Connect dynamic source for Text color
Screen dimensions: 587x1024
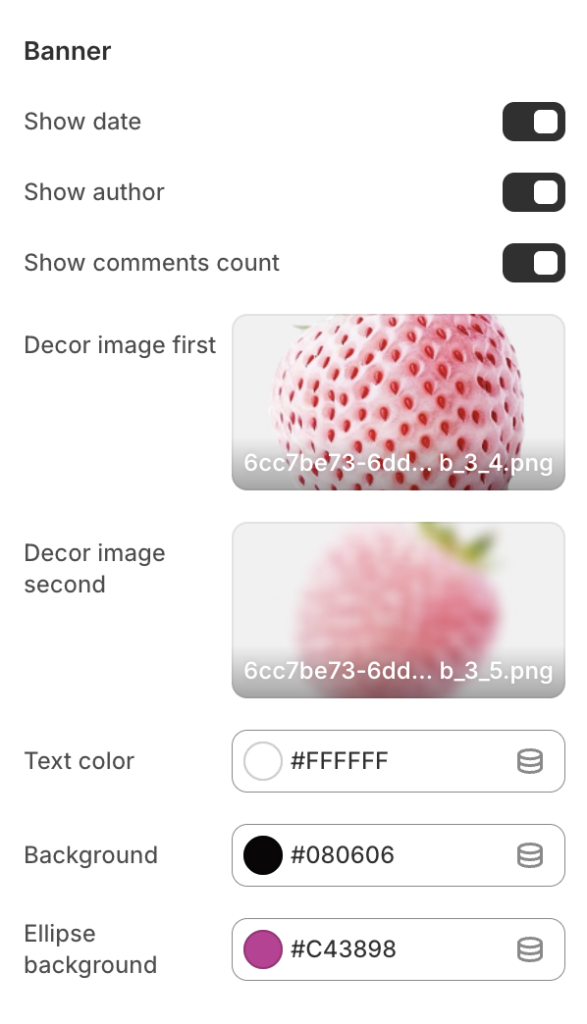pyautogui.click(x=530, y=761)
